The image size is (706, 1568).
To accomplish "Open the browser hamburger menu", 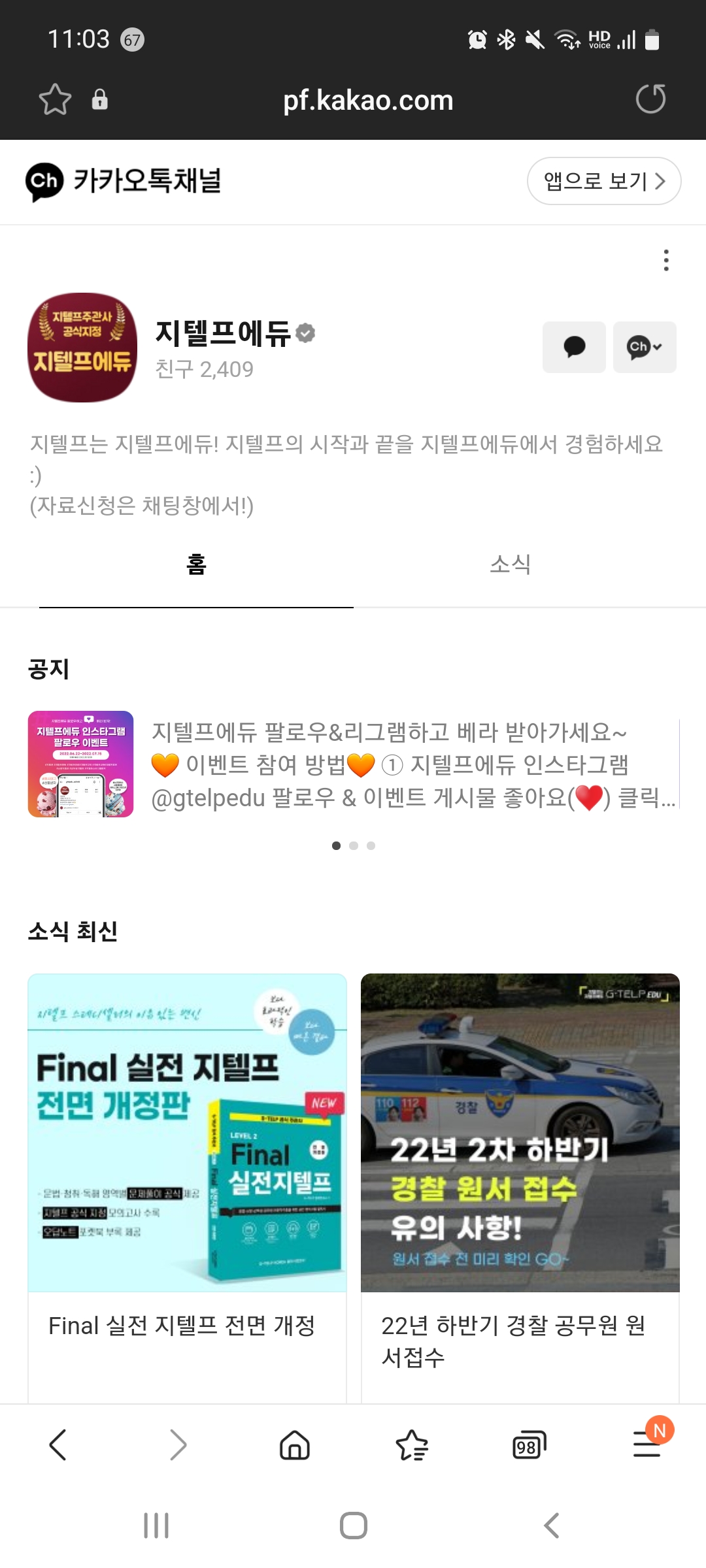I will (647, 1445).
